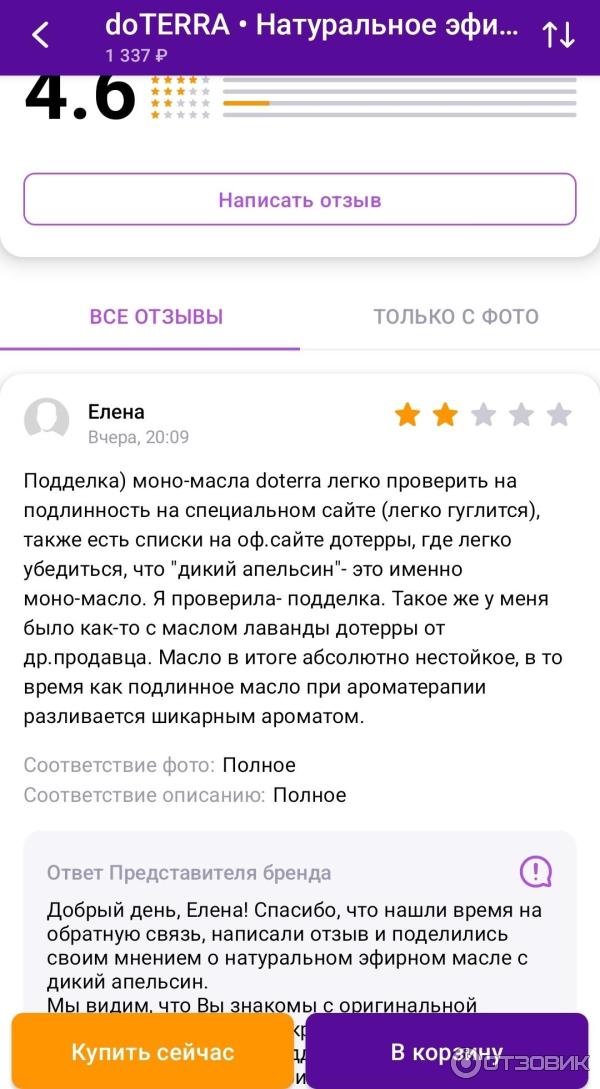Viewport: 600px width, 1089px height.
Task: Switch to the ВСЕ ОТЗЫВЫ tab
Action: pyautogui.click(x=156, y=317)
